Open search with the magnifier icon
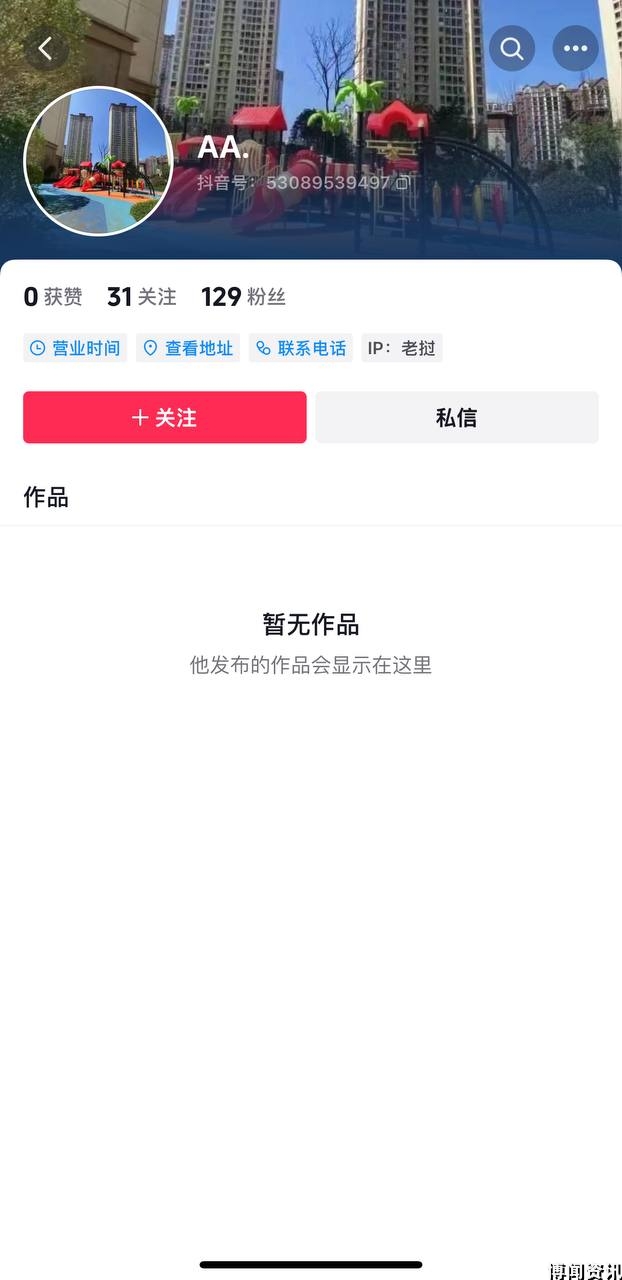622x1280 pixels. (x=512, y=48)
